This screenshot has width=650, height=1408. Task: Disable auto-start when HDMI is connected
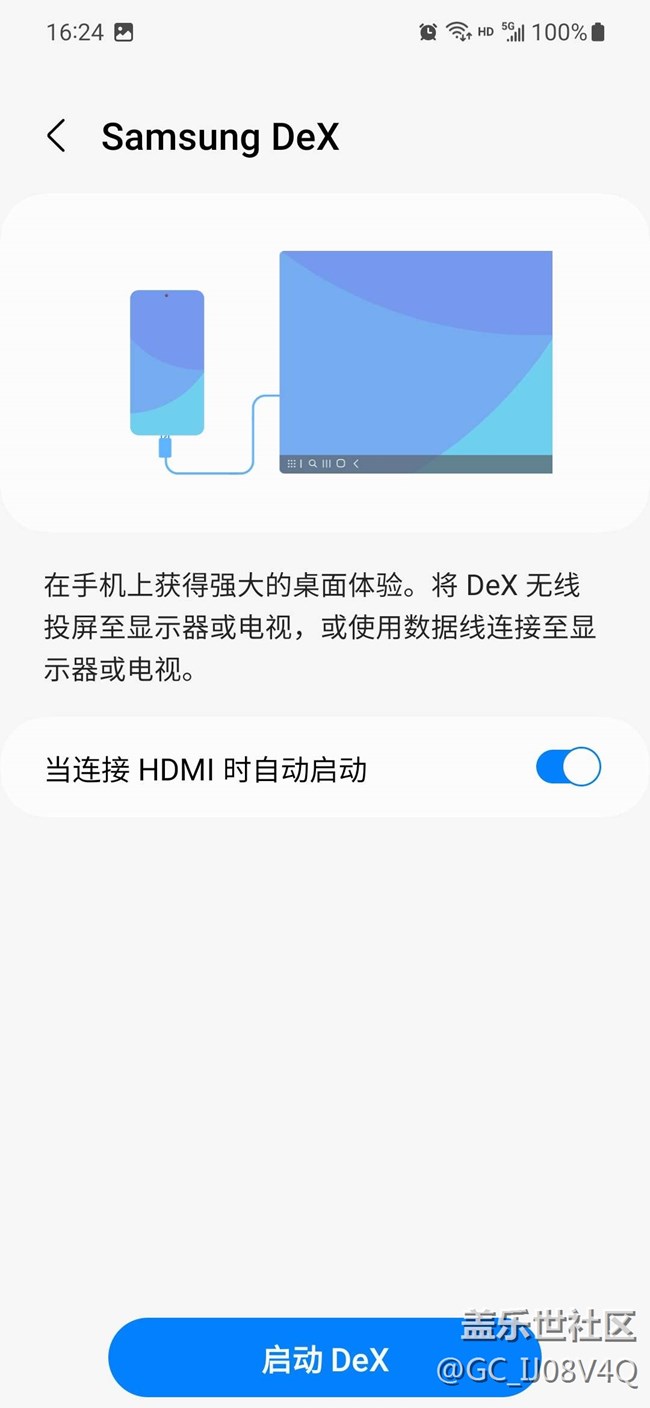pyautogui.click(x=568, y=768)
